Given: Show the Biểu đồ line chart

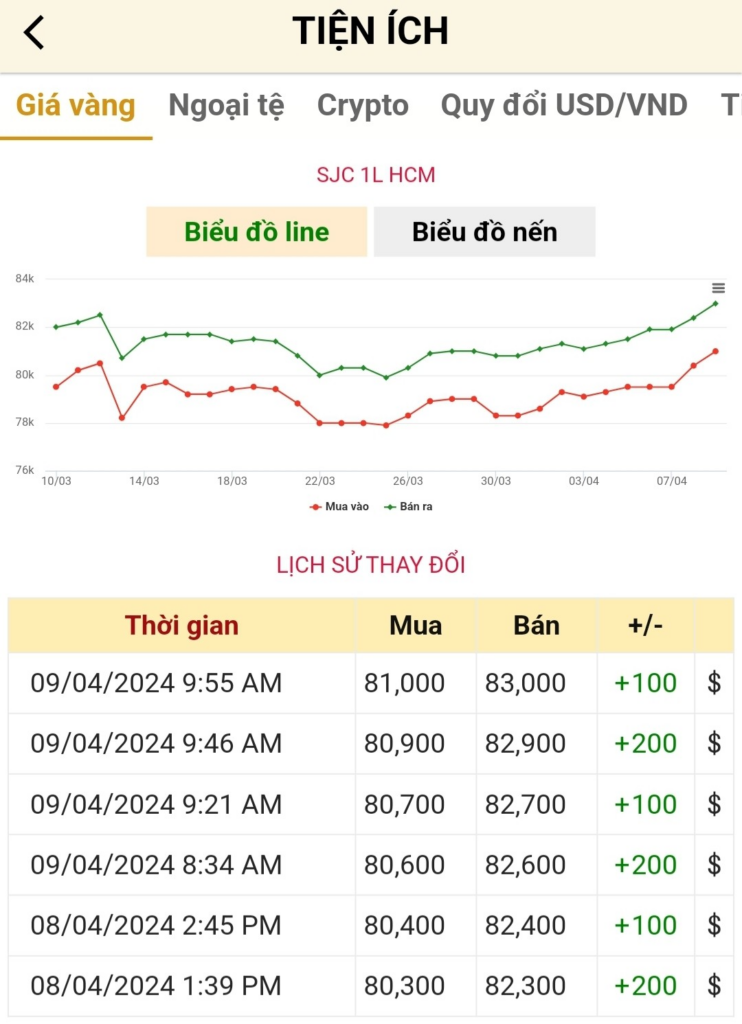Looking at the screenshot, I should click(257, 232).
